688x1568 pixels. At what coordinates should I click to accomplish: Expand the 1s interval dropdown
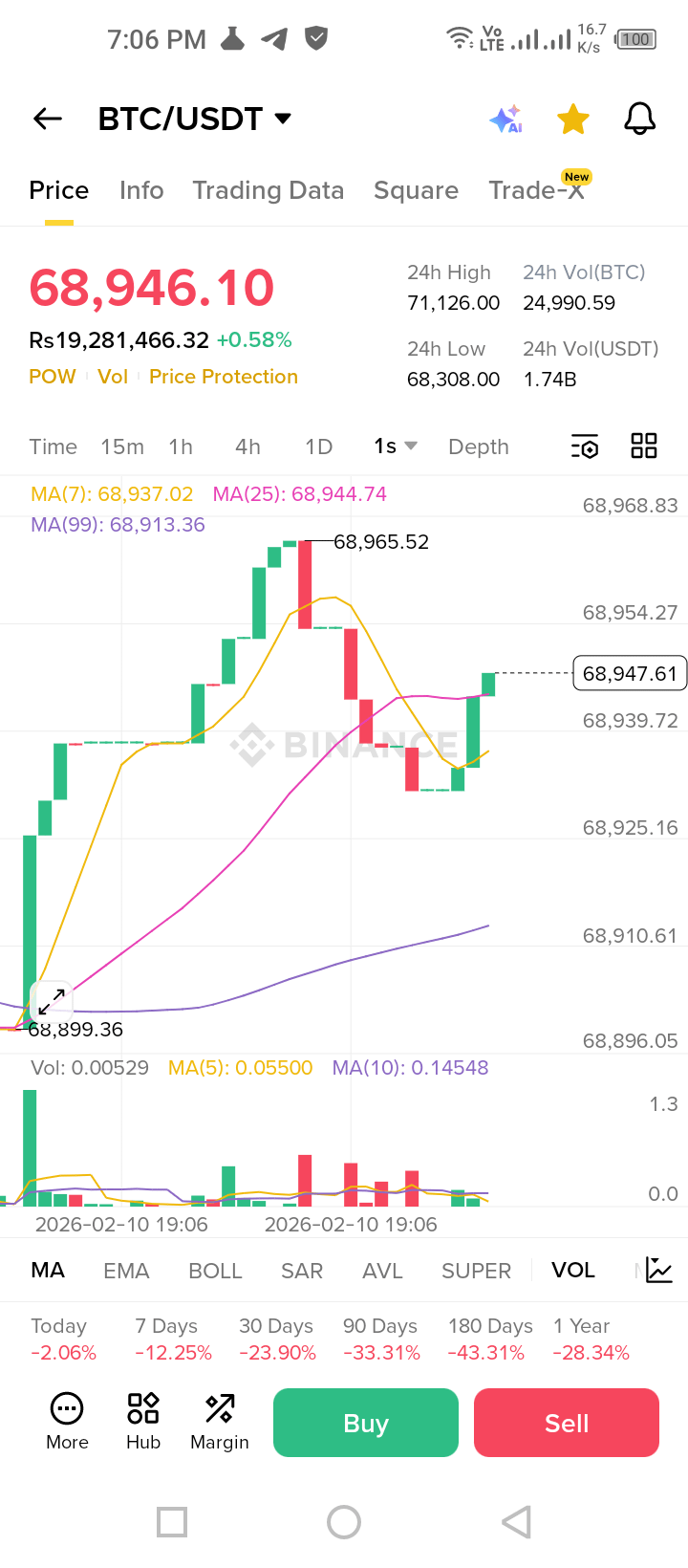pos(396,446)
